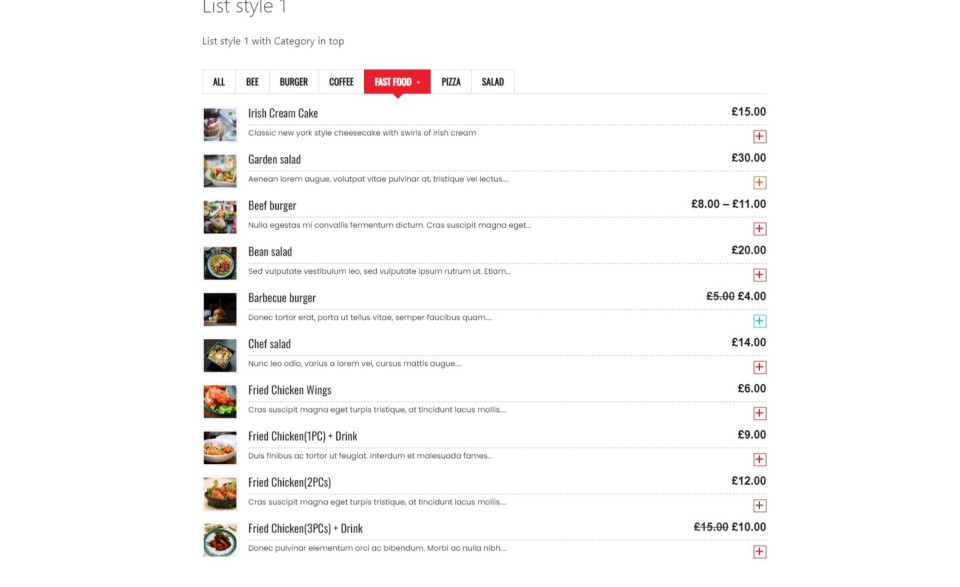Select the Burger category tab
960x587 pixels.
coord(294,82)
